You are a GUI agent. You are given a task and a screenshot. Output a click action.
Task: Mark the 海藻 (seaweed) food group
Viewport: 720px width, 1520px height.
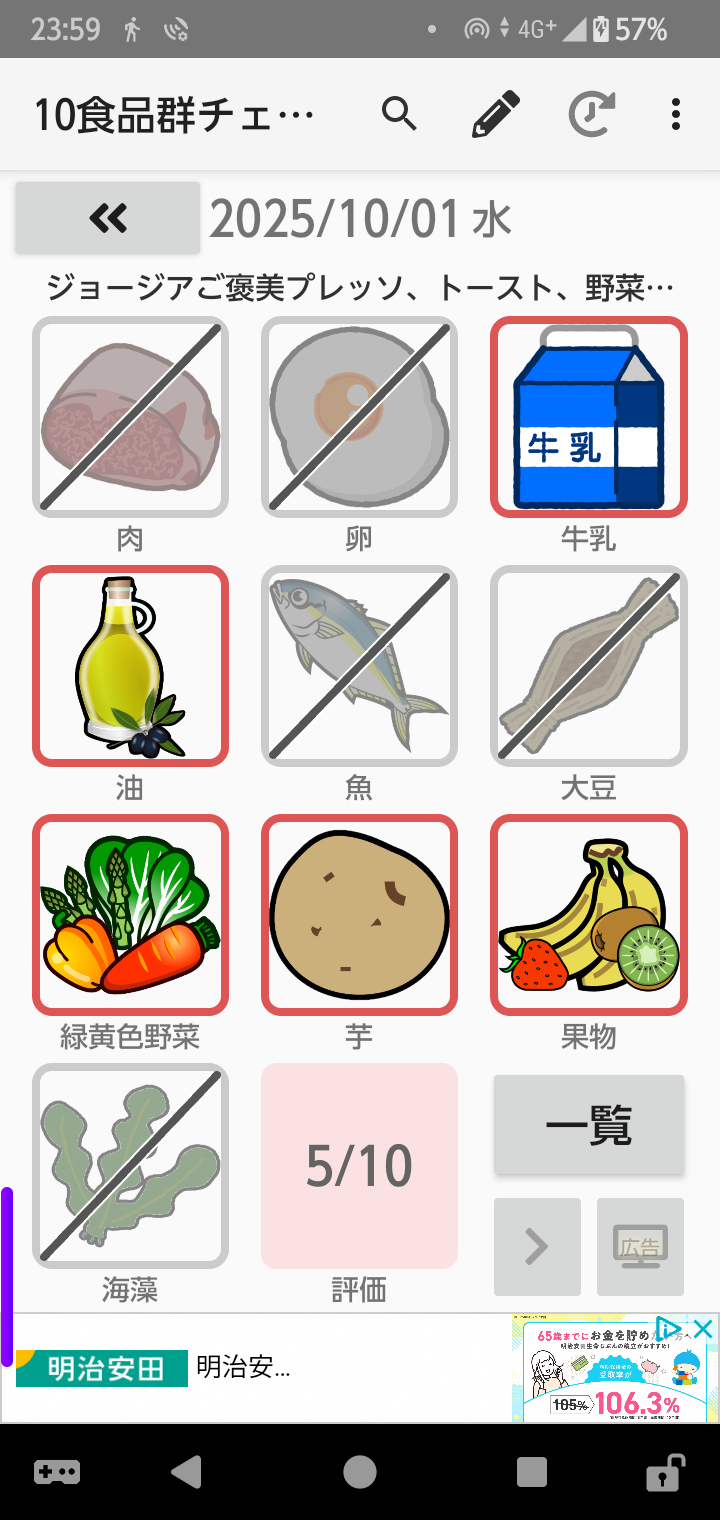[131, 1165]
